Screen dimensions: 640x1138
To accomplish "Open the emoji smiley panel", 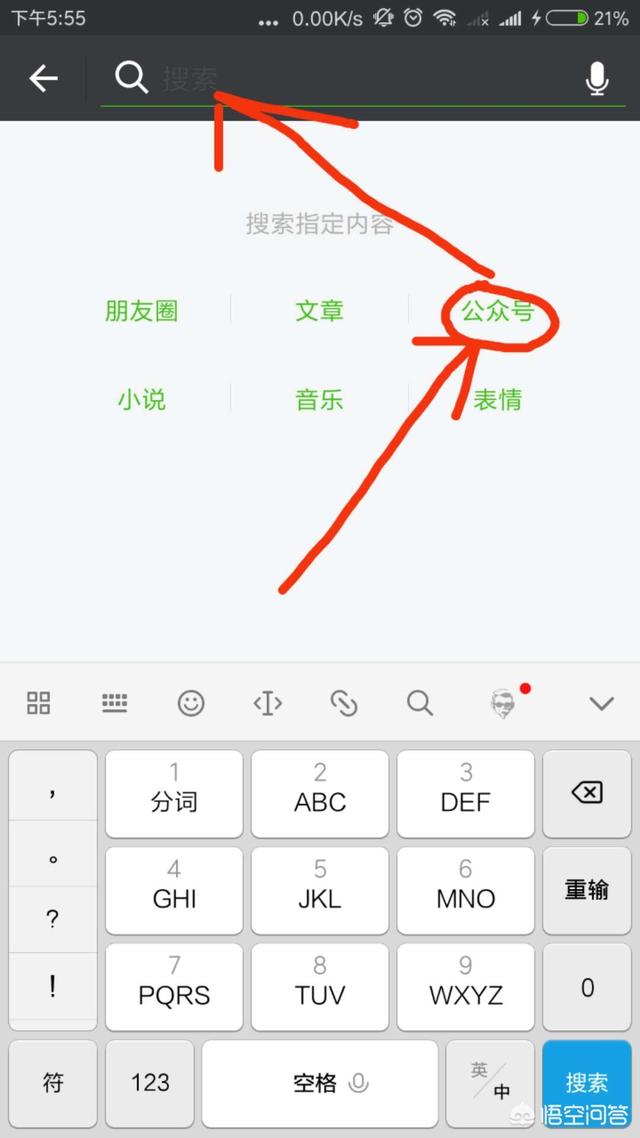I will click(x=191, y=703).
